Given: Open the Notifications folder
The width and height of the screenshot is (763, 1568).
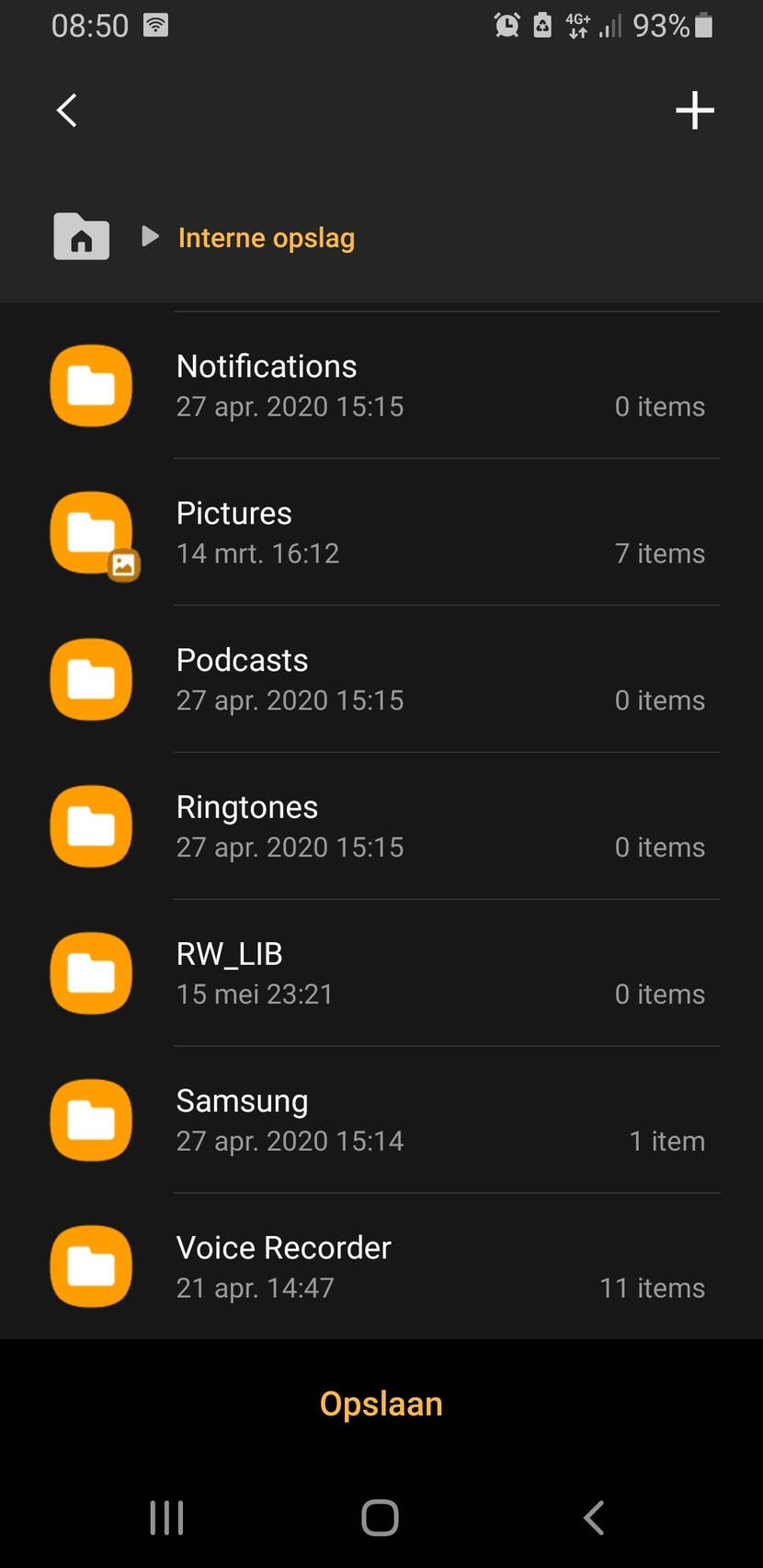Looking at the screenshot, I should pos(381,386).
